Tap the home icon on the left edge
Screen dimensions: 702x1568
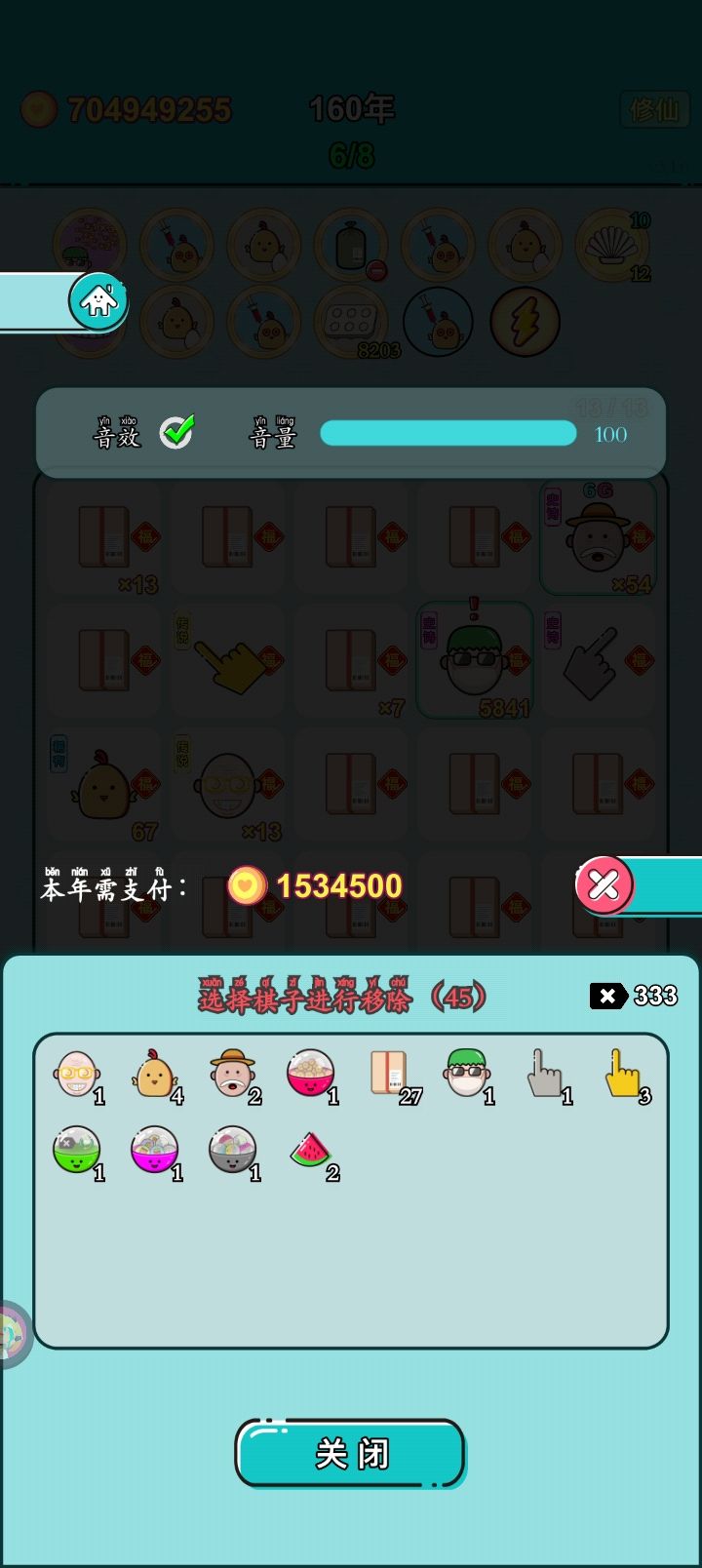coord(100,301)
